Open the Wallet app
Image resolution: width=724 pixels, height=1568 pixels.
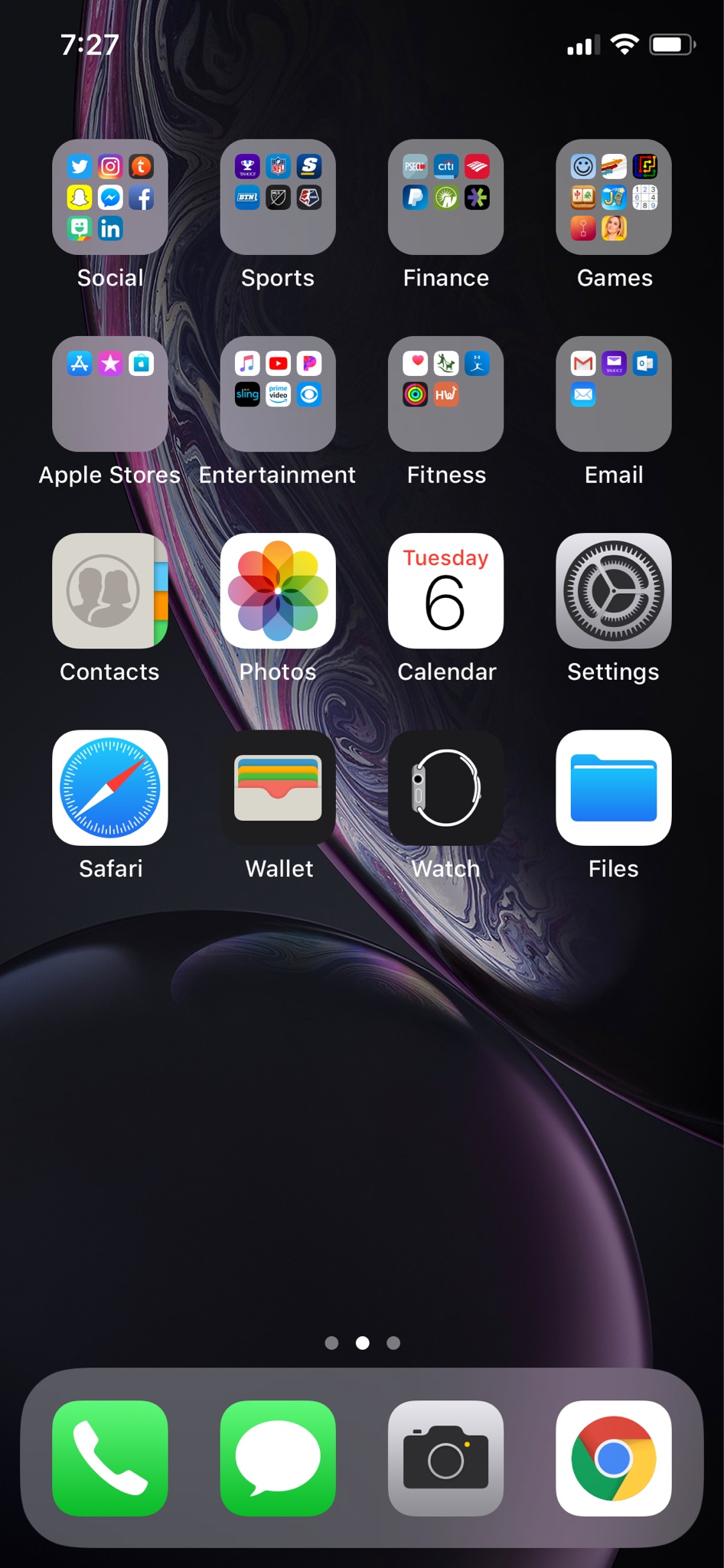(x=278, y=787)
